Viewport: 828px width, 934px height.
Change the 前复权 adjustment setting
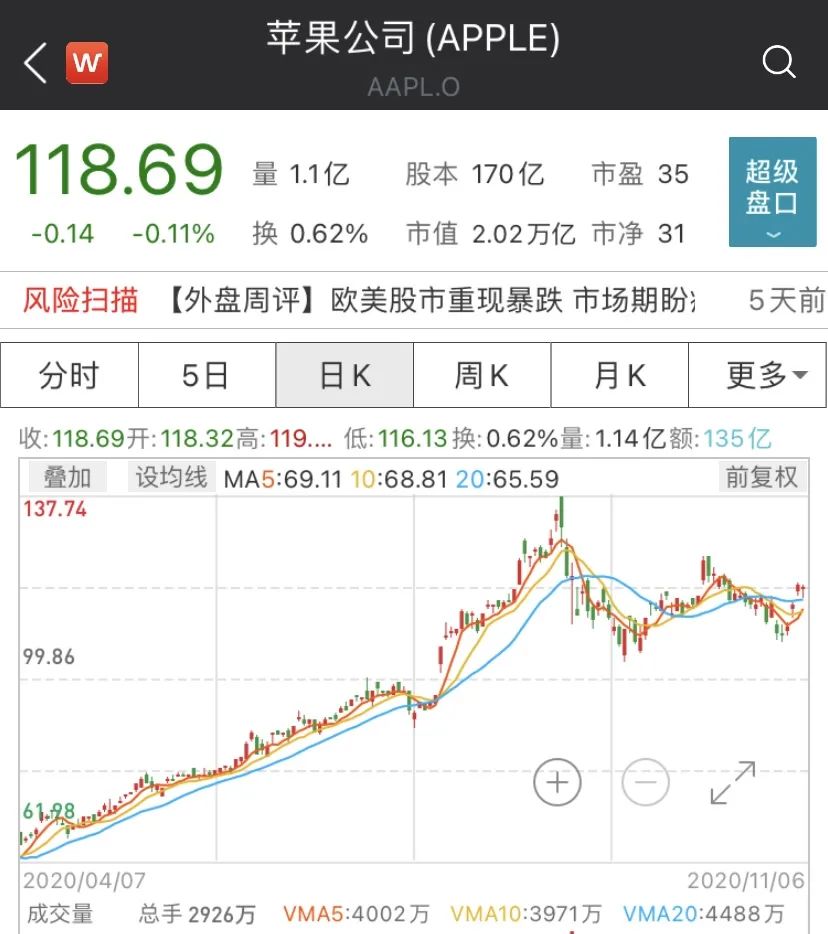(762, 478)
